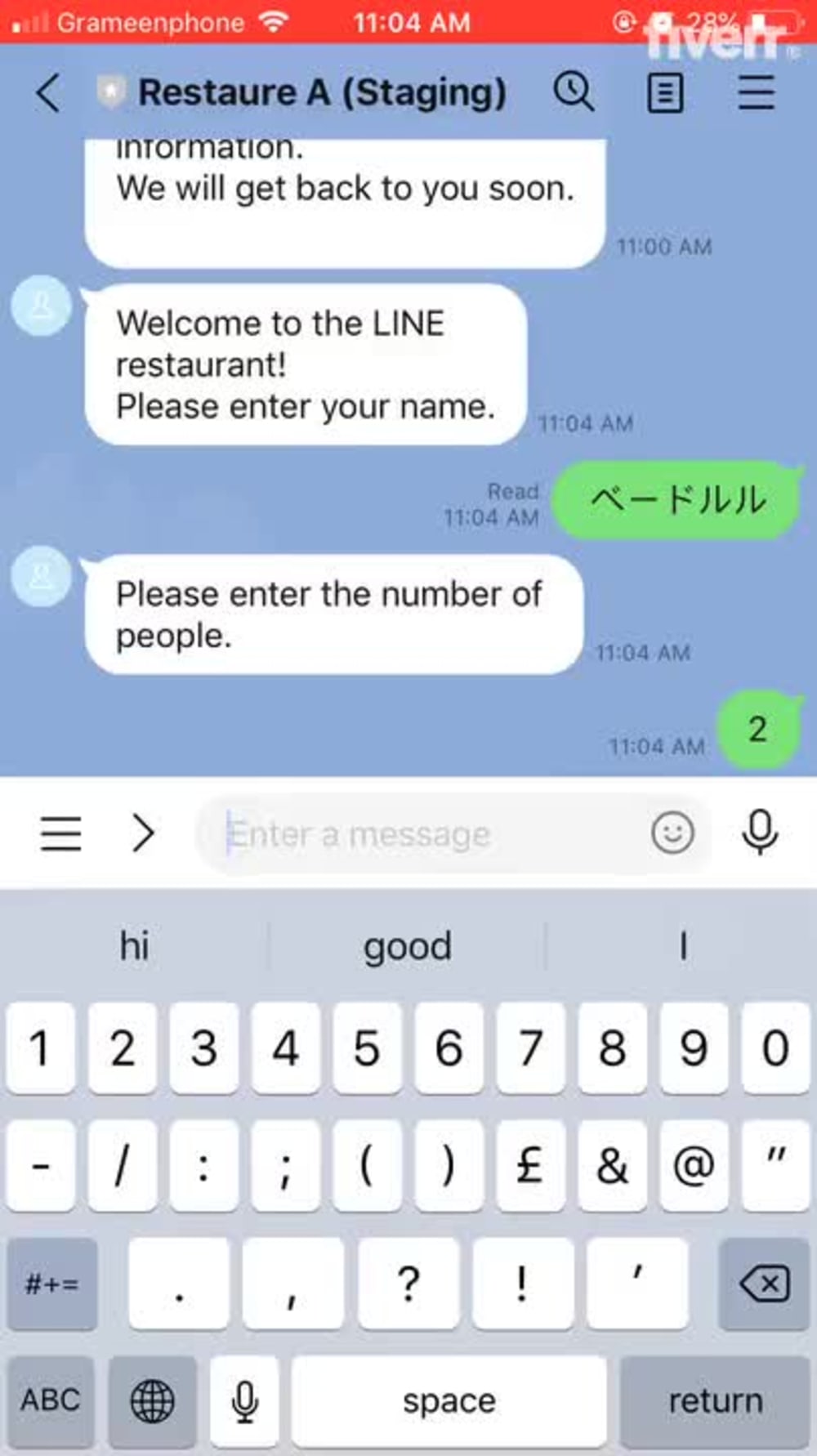
Task: Type the number 2 key
Action: pyautogui.click(x=123, y=1047)
